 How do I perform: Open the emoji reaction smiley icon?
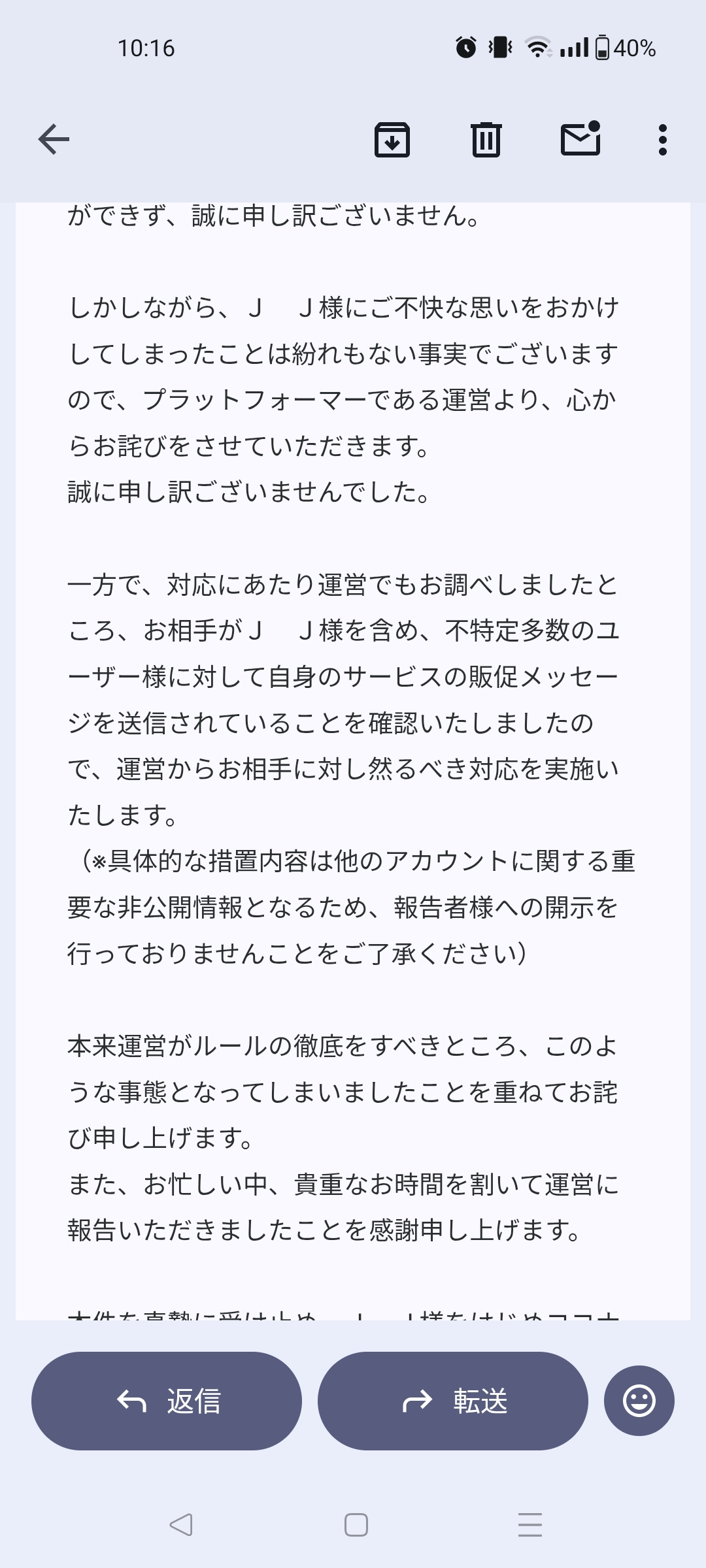(639, 1400)
